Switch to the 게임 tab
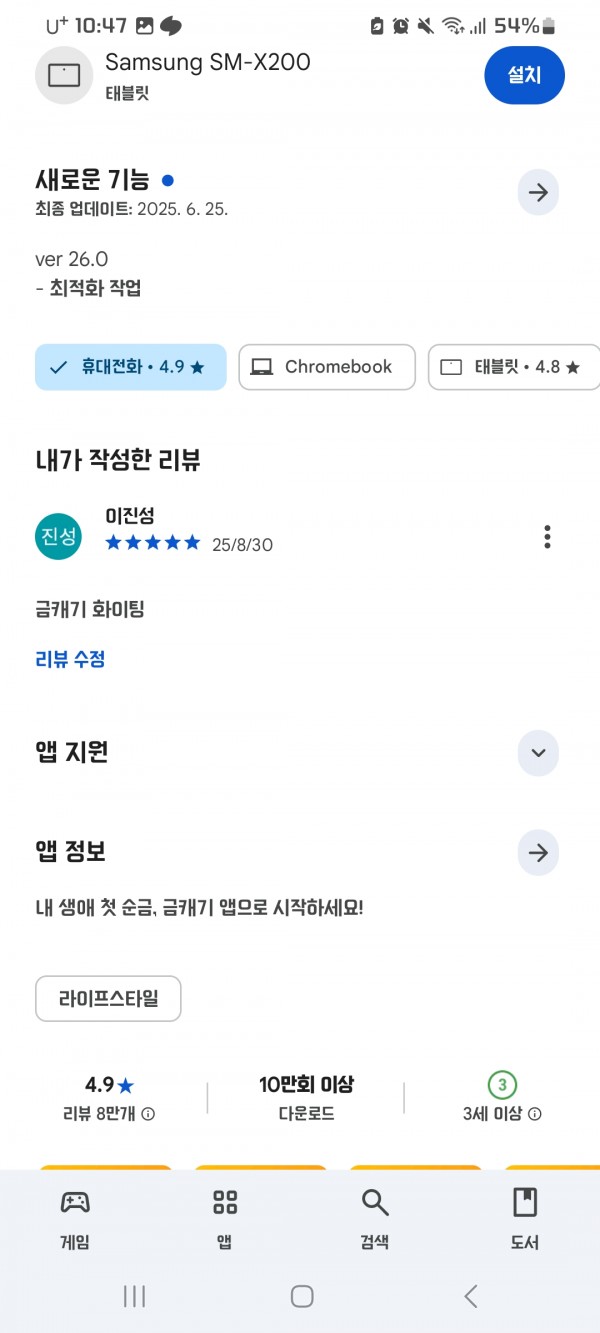 [75, 1220]
